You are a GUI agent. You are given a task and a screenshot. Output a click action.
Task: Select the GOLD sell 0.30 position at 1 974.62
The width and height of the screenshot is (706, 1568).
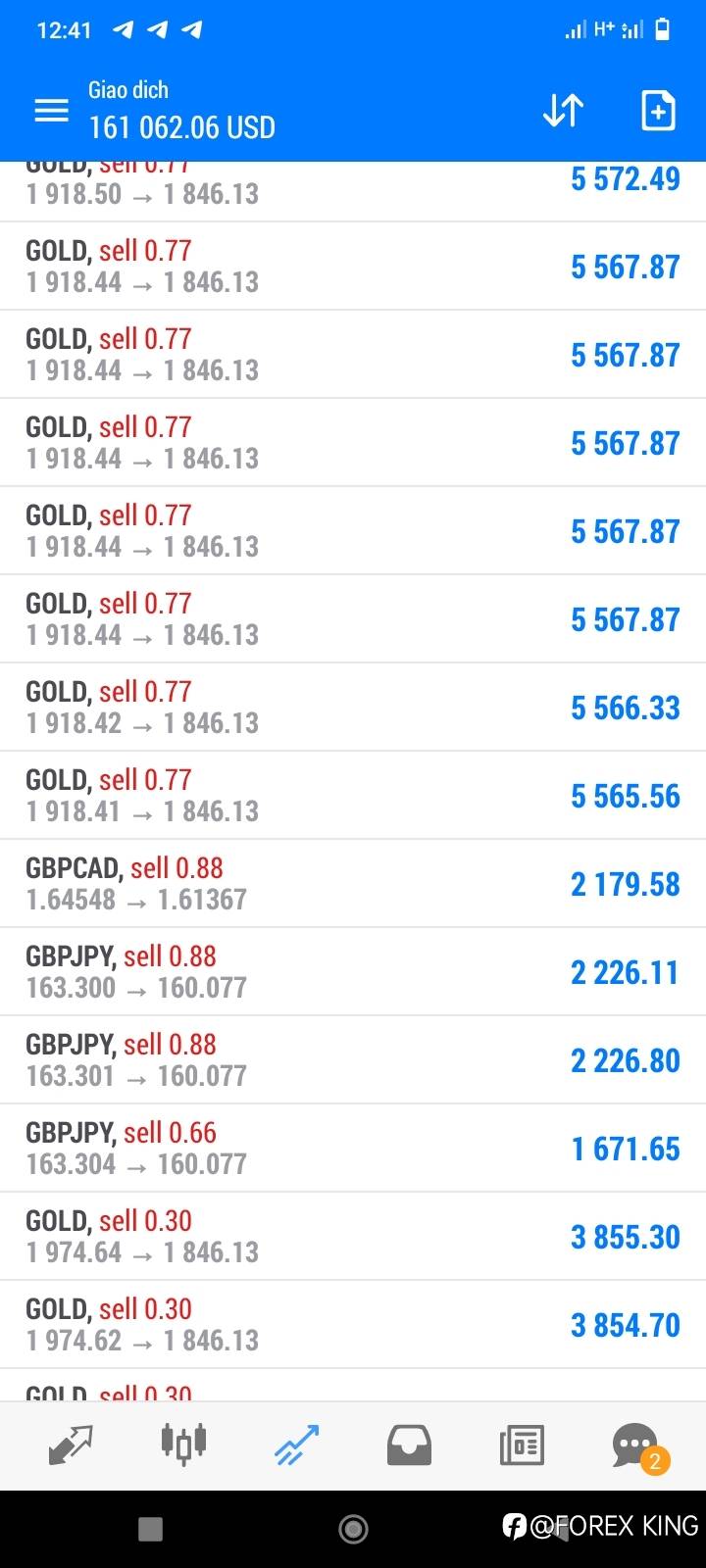[x=353, y=1324]
